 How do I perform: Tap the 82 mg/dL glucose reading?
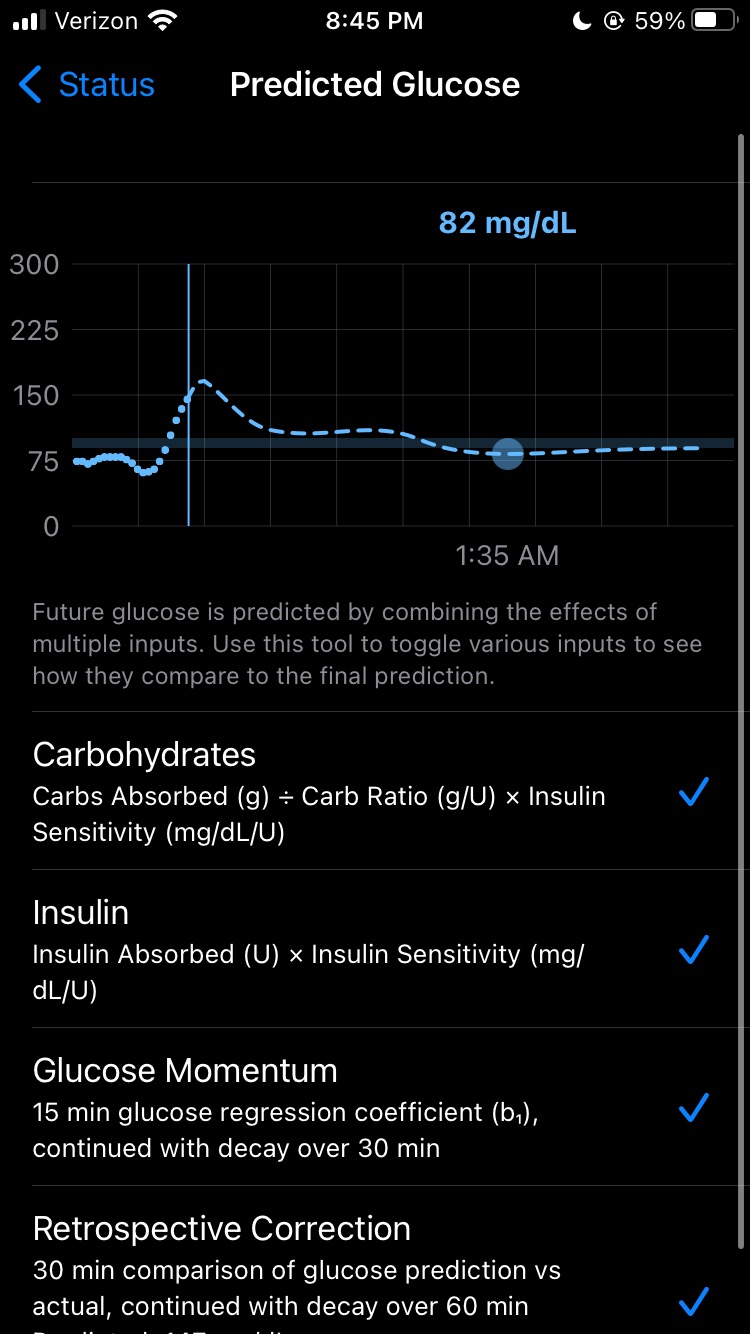tap(507, 223)
